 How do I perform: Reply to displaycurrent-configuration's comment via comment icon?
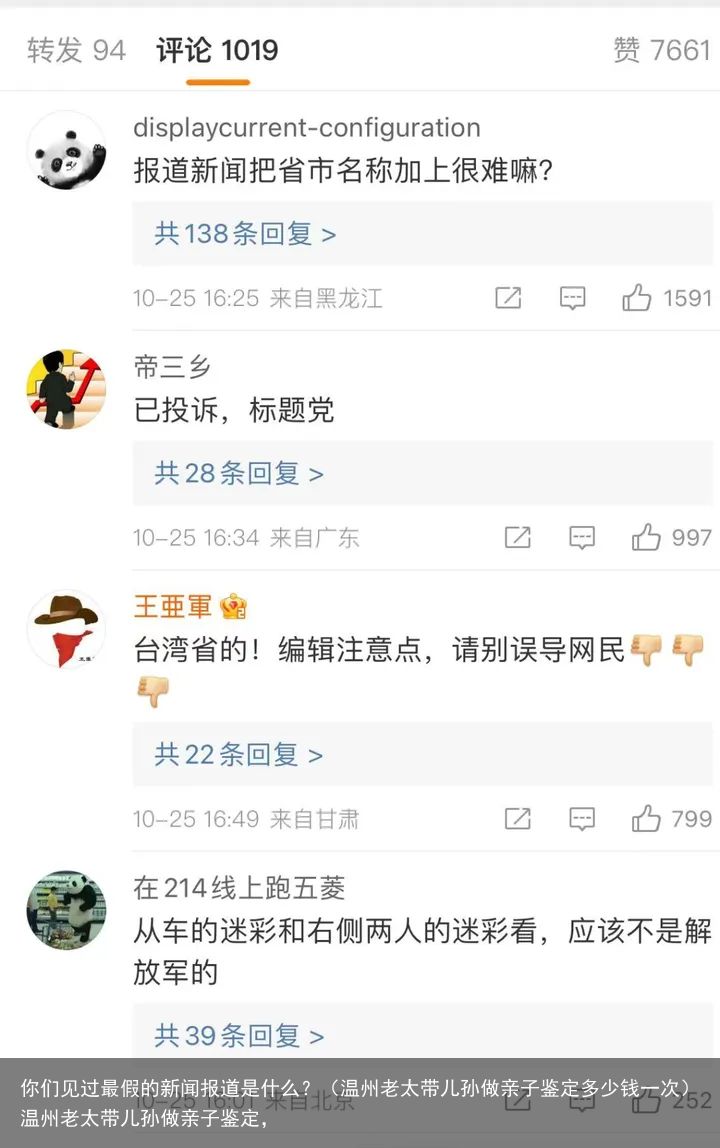(x=572, y=298)
